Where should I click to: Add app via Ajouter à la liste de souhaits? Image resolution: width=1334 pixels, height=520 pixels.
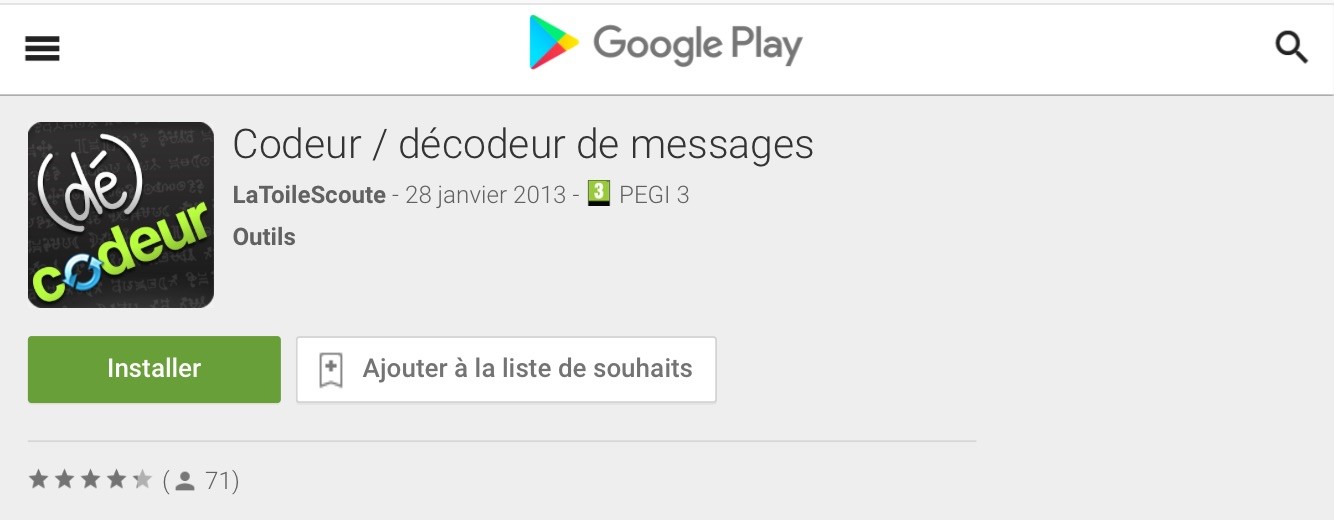coord(506,369)
